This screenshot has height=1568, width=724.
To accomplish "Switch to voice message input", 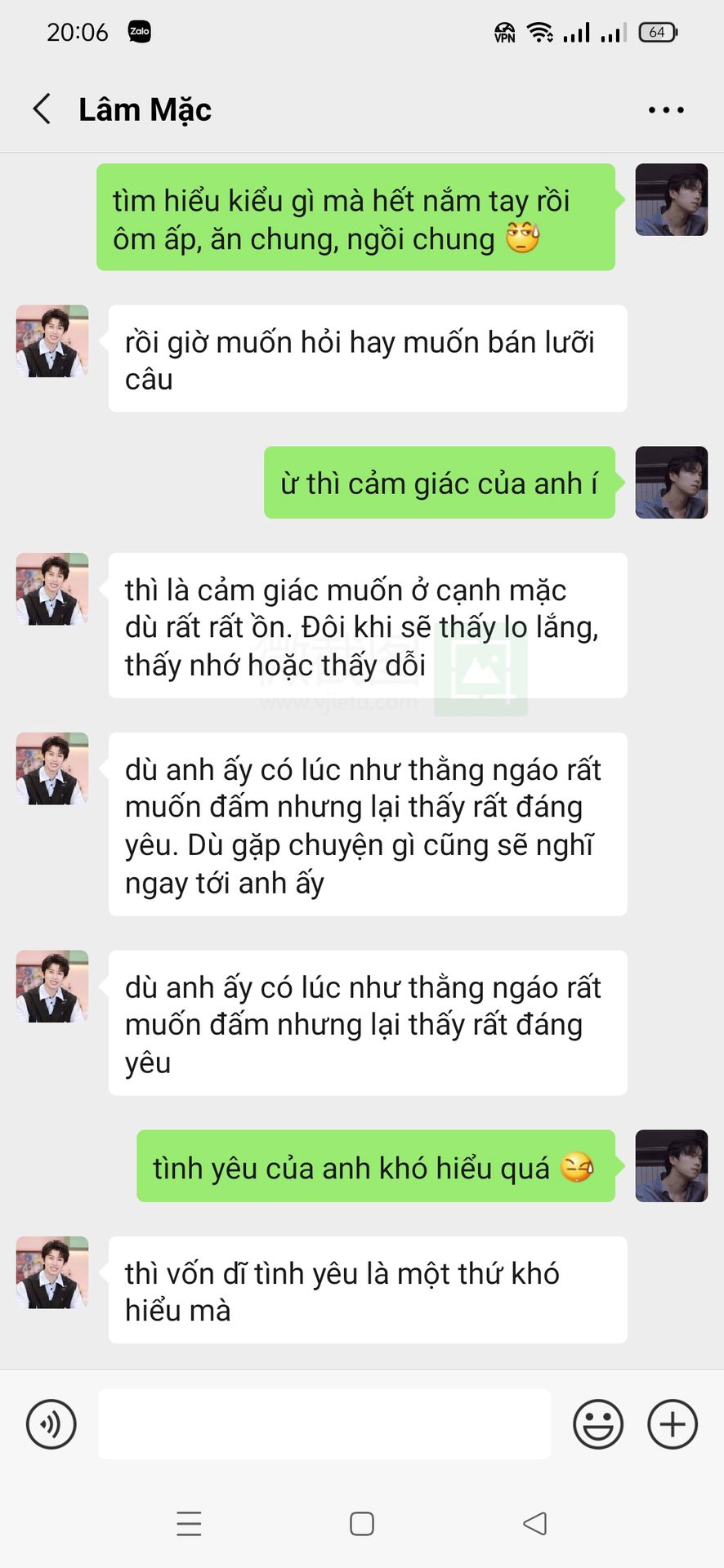I will tap(51, 1424).
